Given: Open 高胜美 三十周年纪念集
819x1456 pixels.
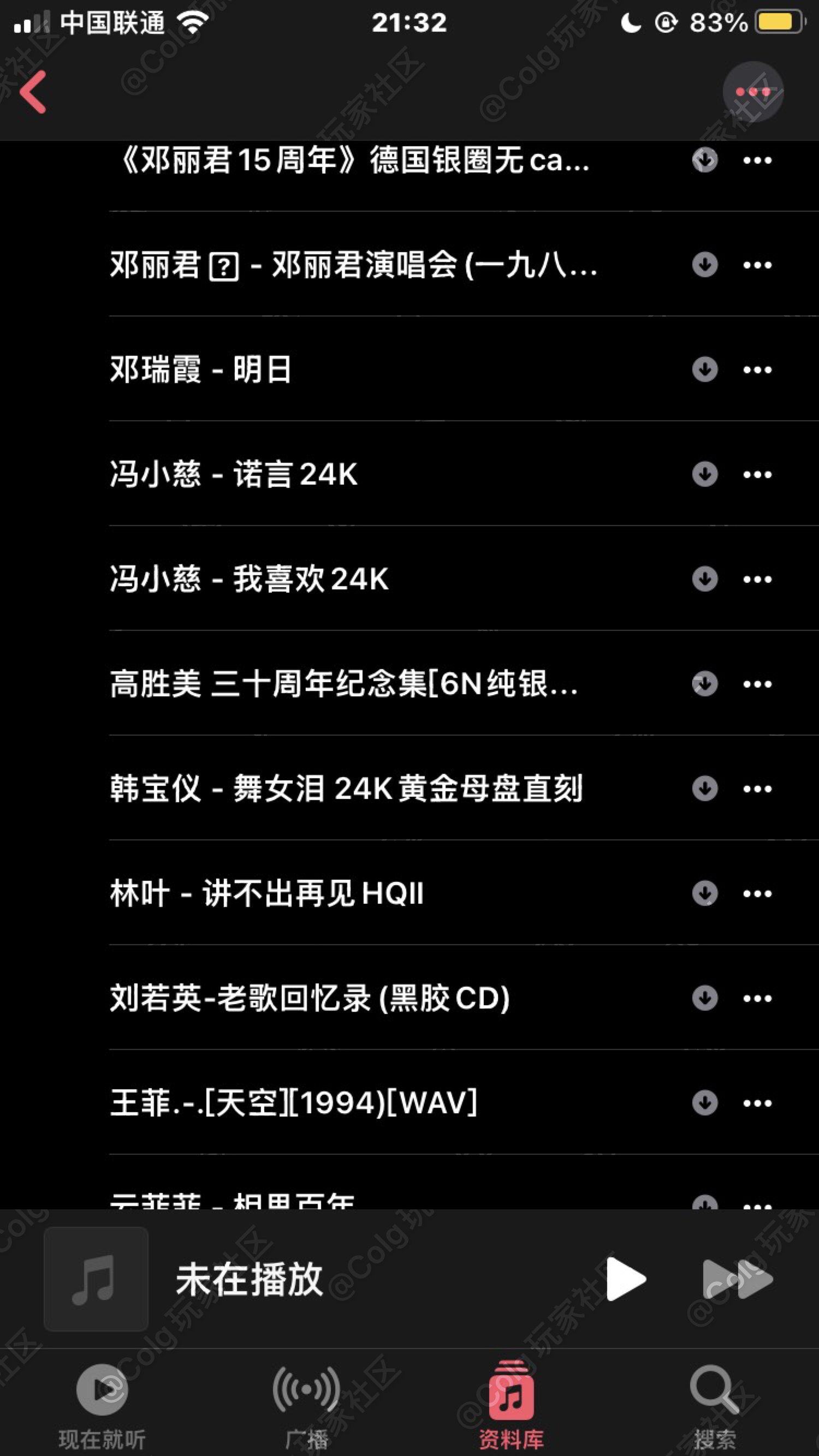Looking at the screenshot, I should [x=464, y=683].
